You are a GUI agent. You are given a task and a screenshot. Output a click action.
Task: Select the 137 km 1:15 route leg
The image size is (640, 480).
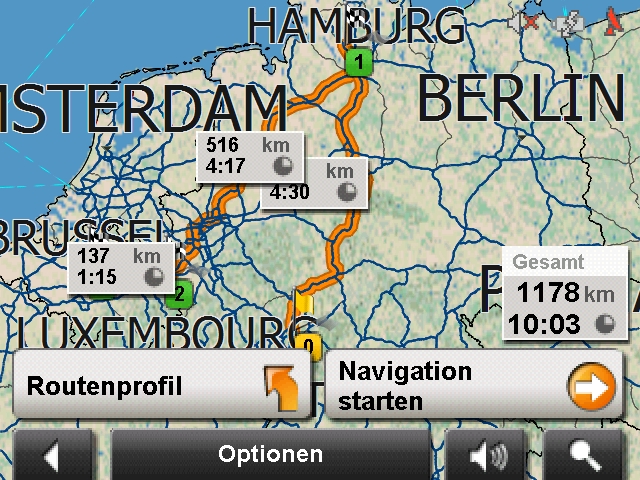(120, 267)
